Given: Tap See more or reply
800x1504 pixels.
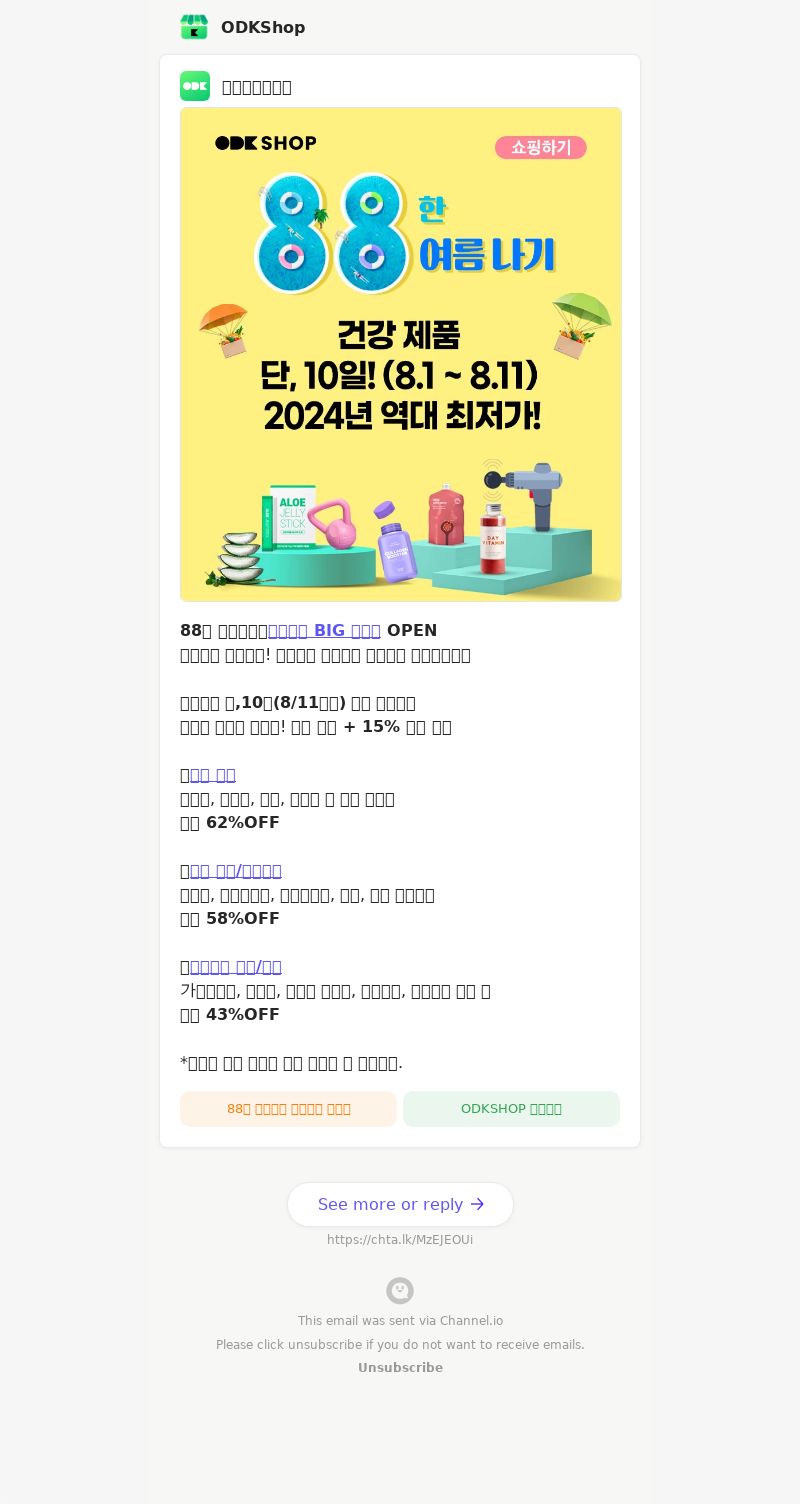Looking at the screenshot, I should pyautogui.click(x=400, y=1204).
